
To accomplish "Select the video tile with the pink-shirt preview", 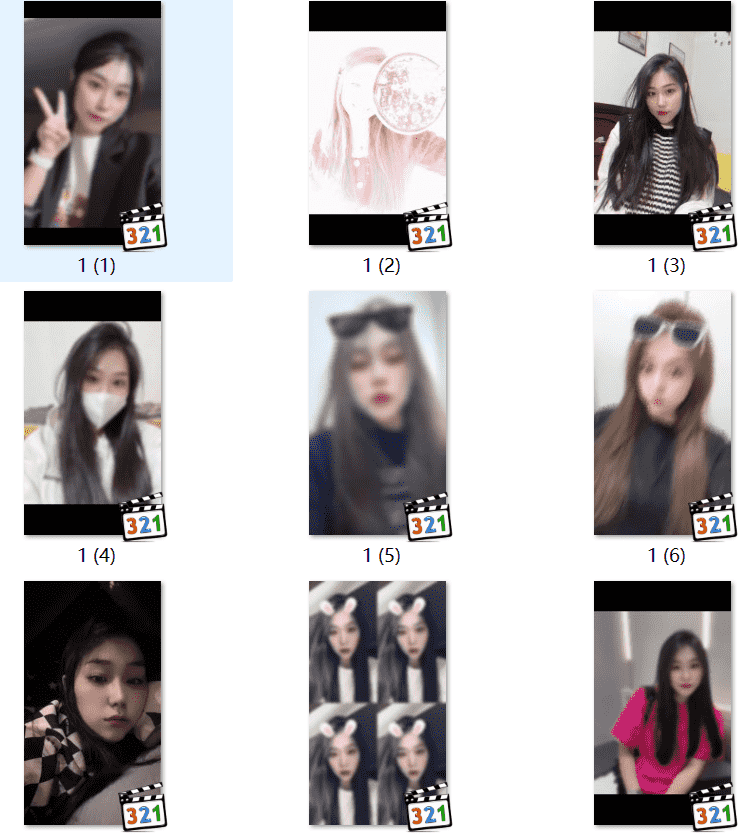I will [662, 703].
